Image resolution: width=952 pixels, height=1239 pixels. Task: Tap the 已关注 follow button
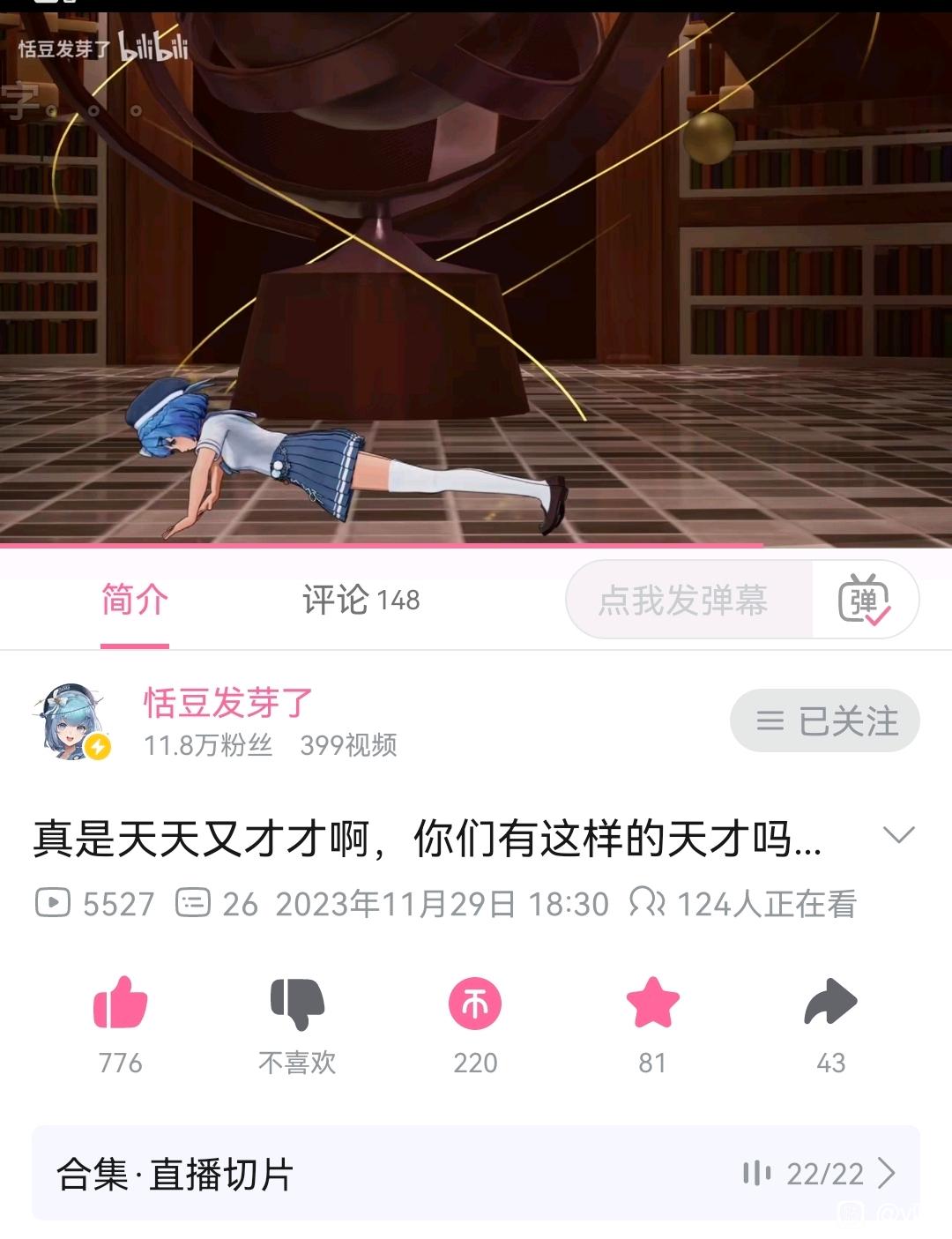(x=825, y=721)
